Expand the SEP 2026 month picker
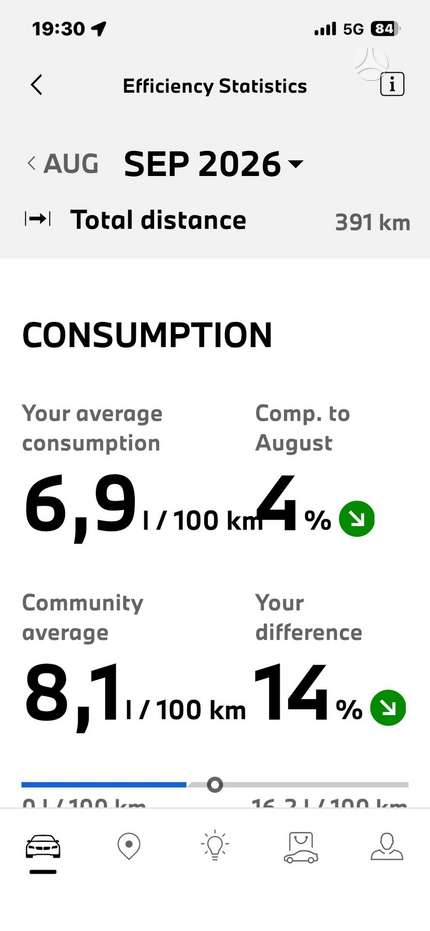 pos(213,163)
